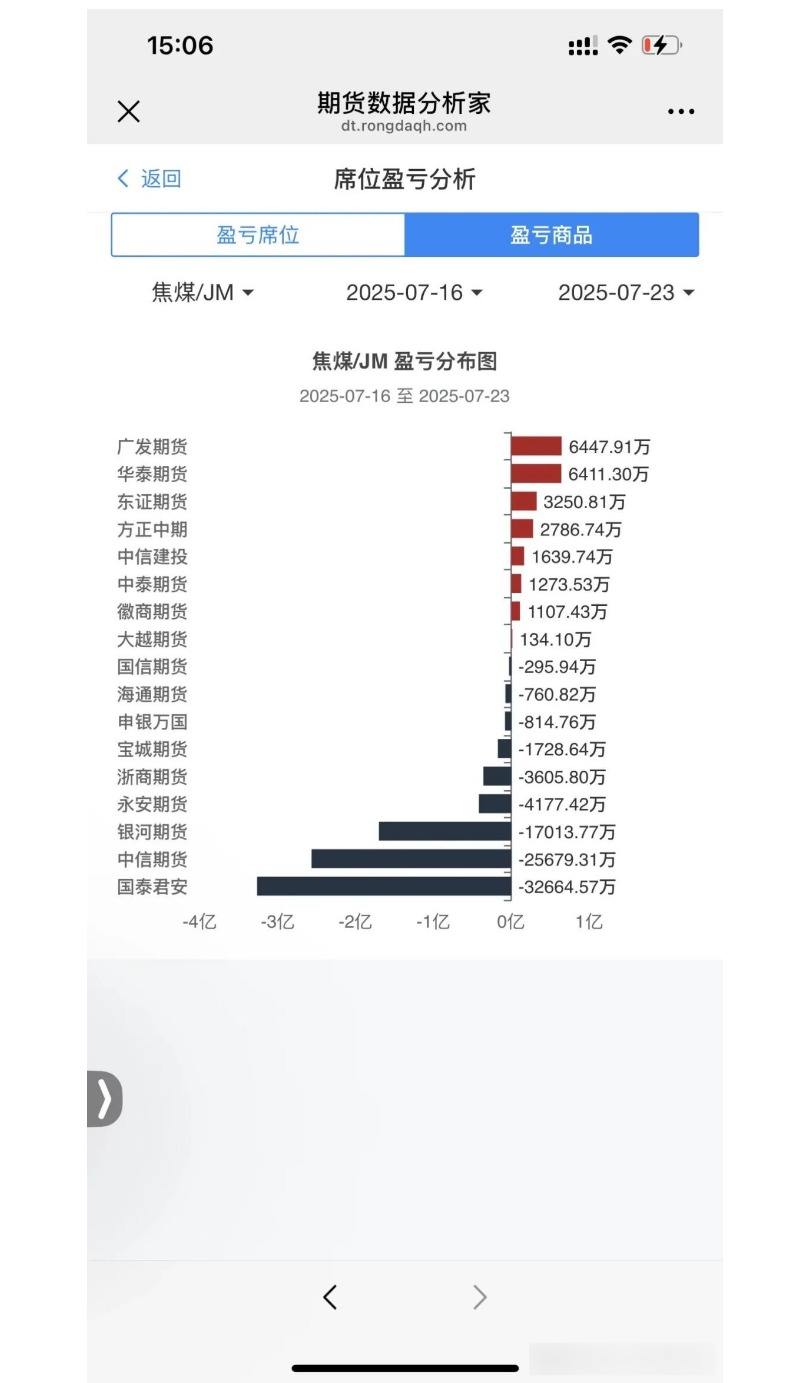Navigate back with the browser back arrow
The image size is (804, 1383).
(x=330, y=1297)
